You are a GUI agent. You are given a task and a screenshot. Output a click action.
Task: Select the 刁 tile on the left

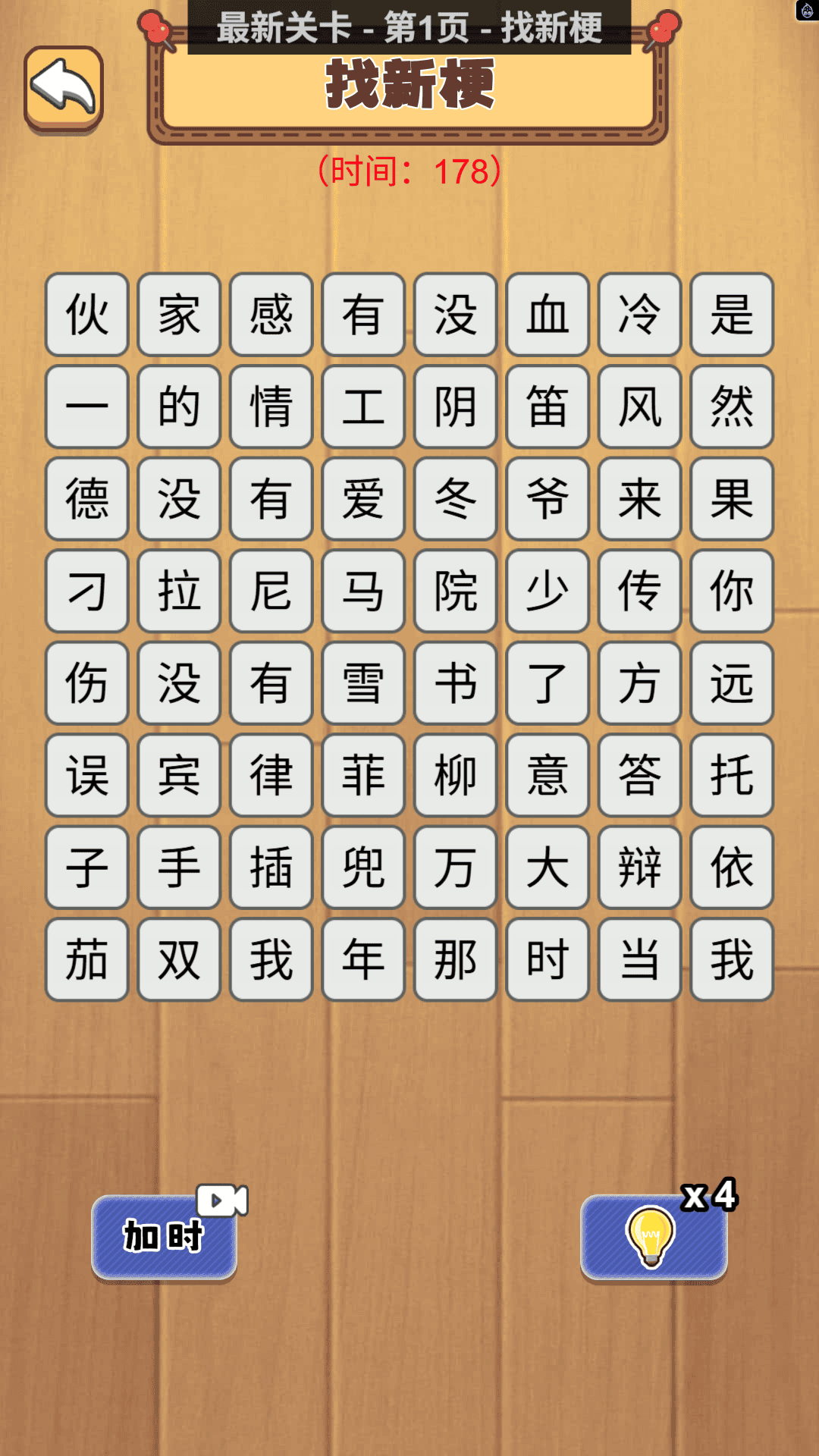tap(85, 592)
